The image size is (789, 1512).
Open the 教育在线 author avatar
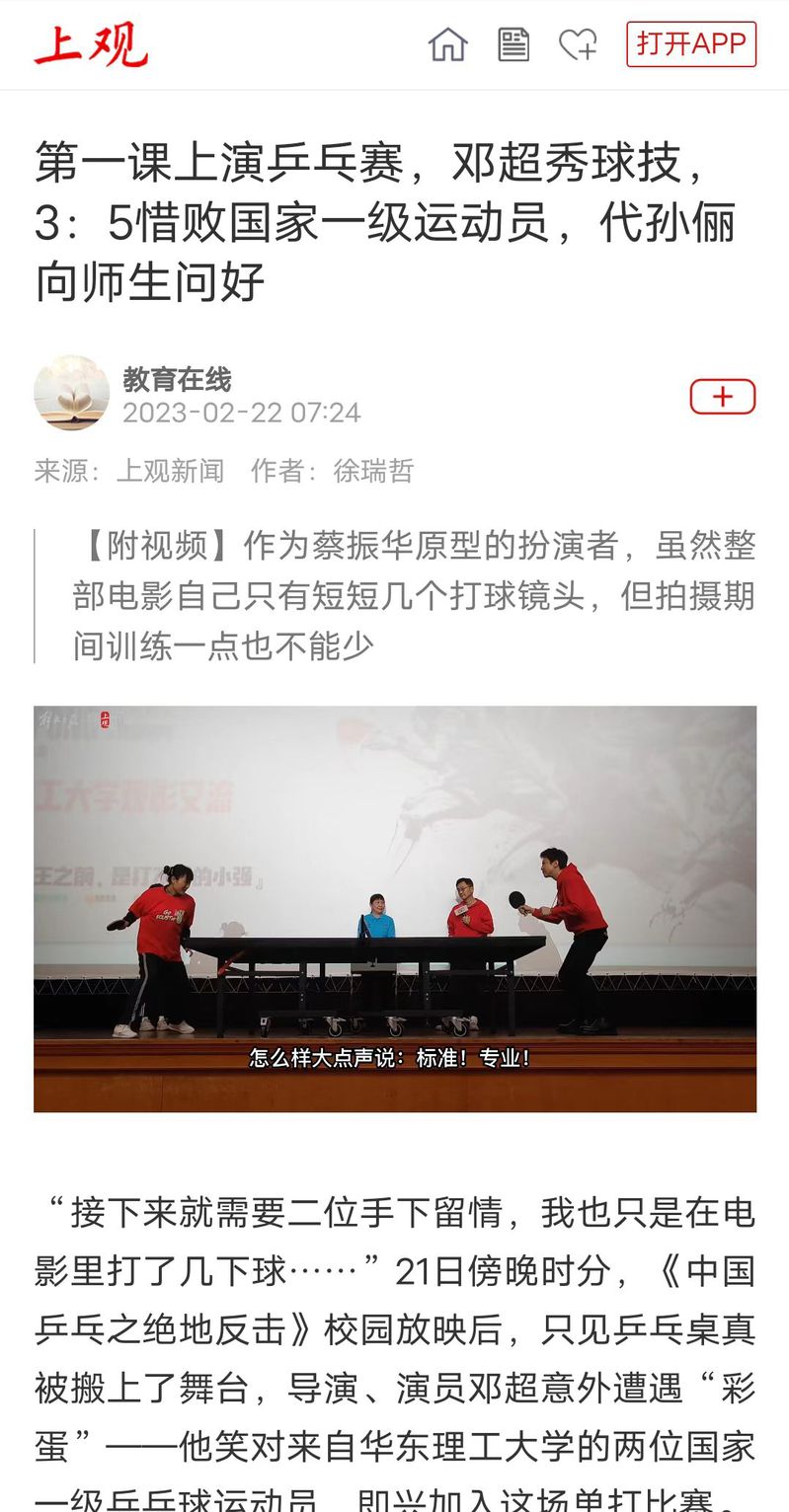(x=71, y=393)
